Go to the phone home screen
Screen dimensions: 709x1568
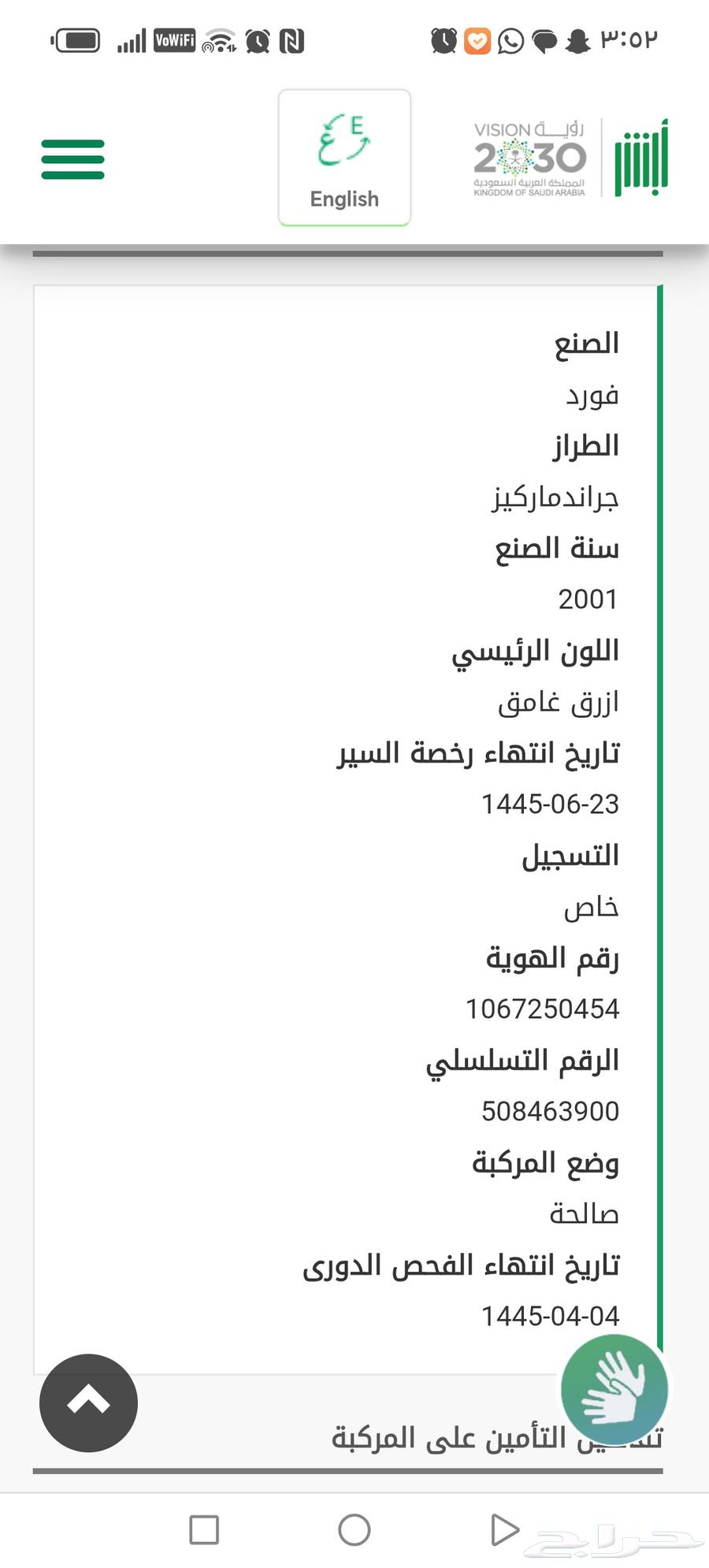pos(354,1529)
